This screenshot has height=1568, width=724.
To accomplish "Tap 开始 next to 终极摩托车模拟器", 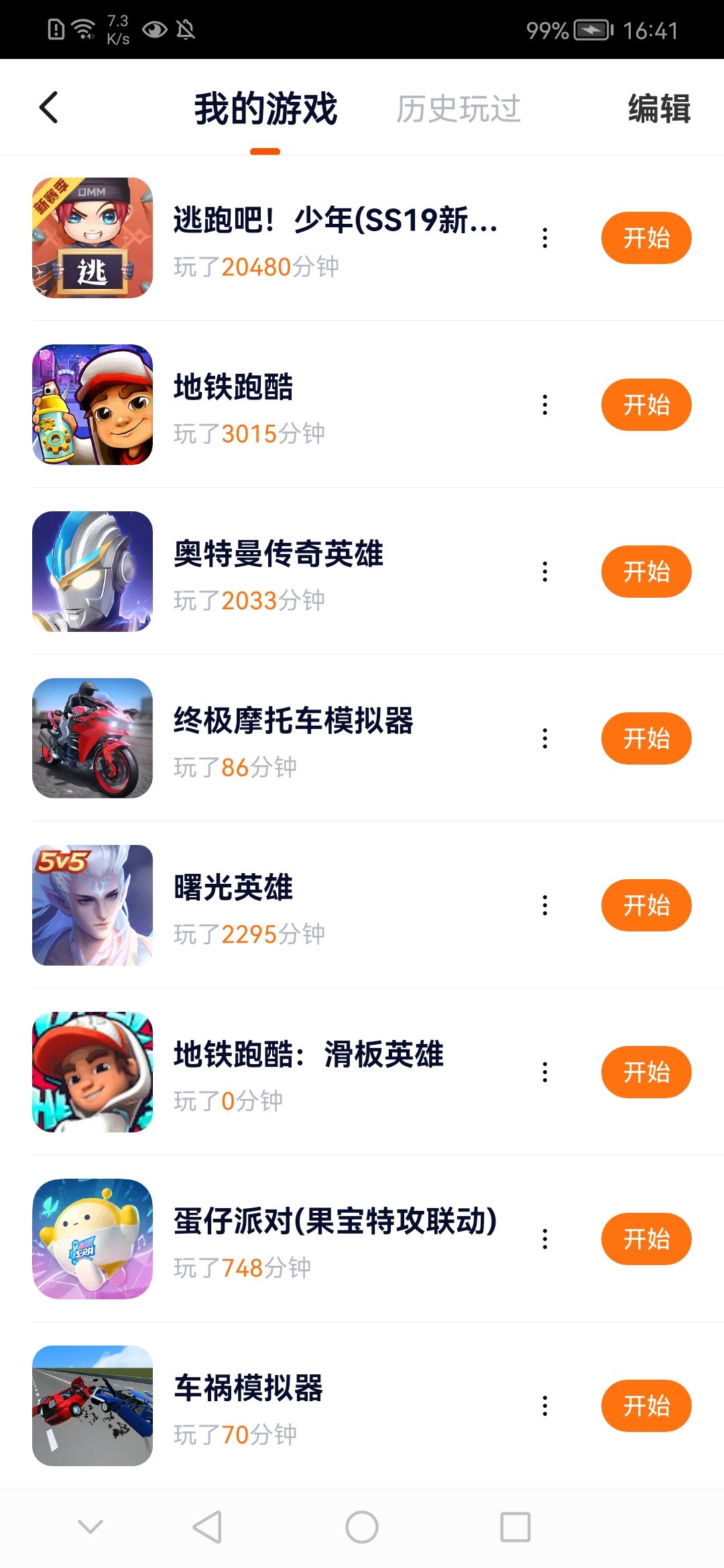I will tap(646, 738).
